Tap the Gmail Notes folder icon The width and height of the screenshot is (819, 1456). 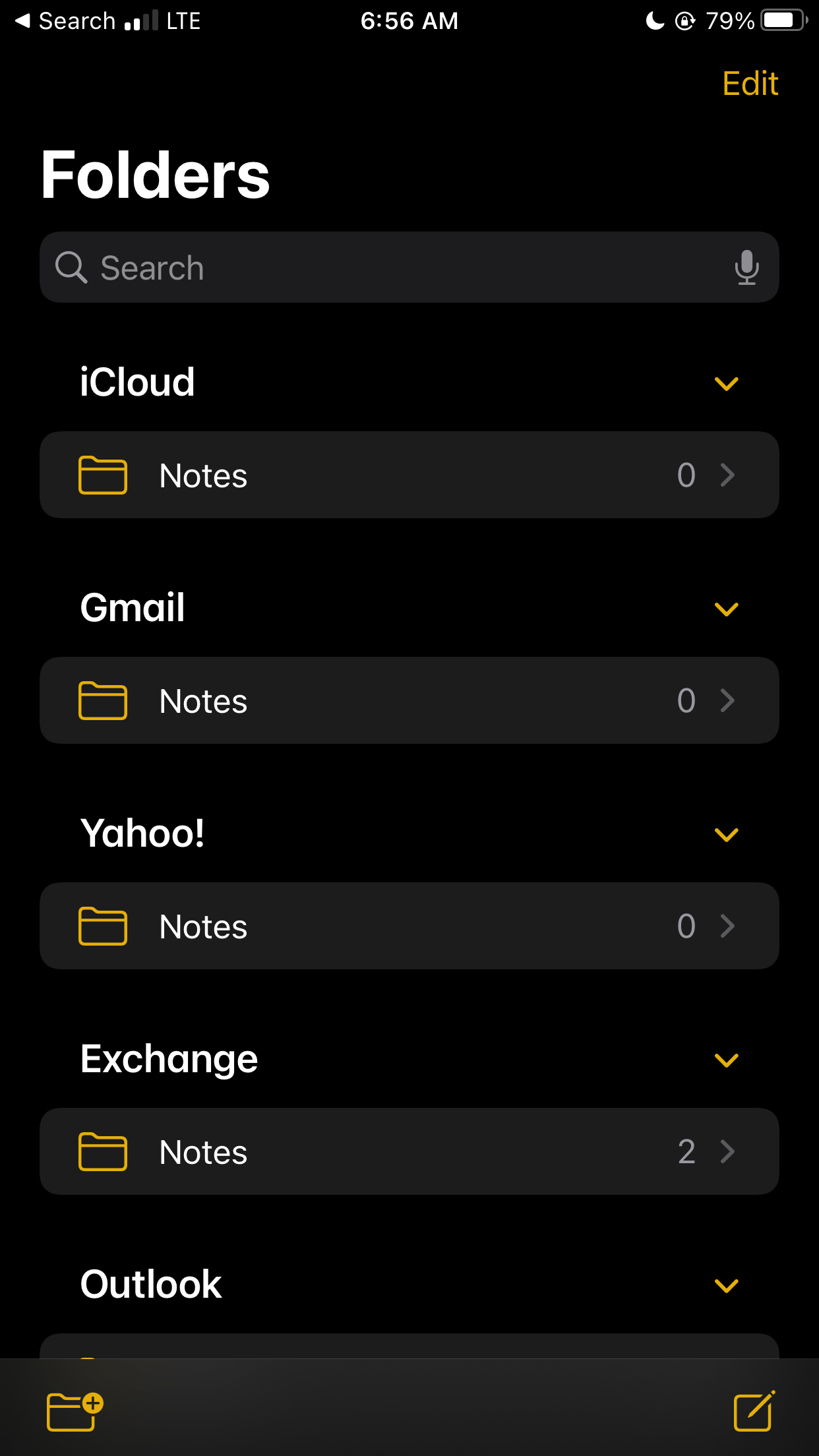tap(103, 700)
